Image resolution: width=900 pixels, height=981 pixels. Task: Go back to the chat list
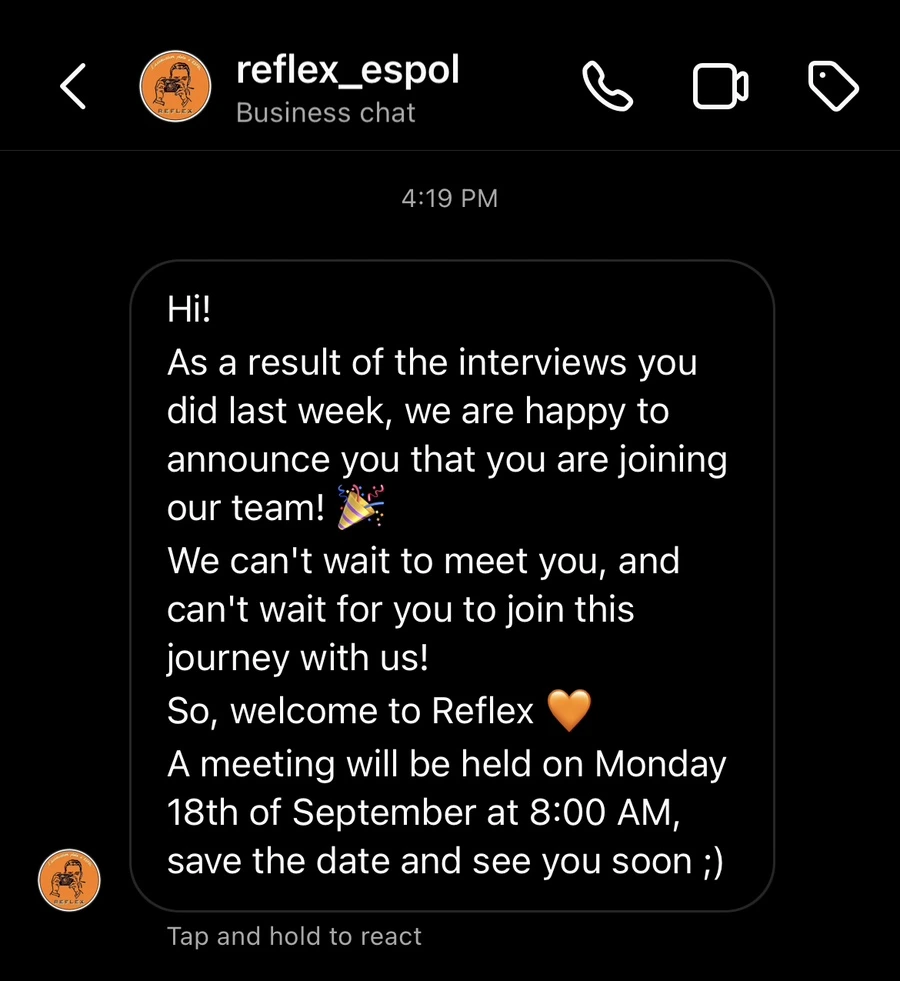tap(73, 86)
